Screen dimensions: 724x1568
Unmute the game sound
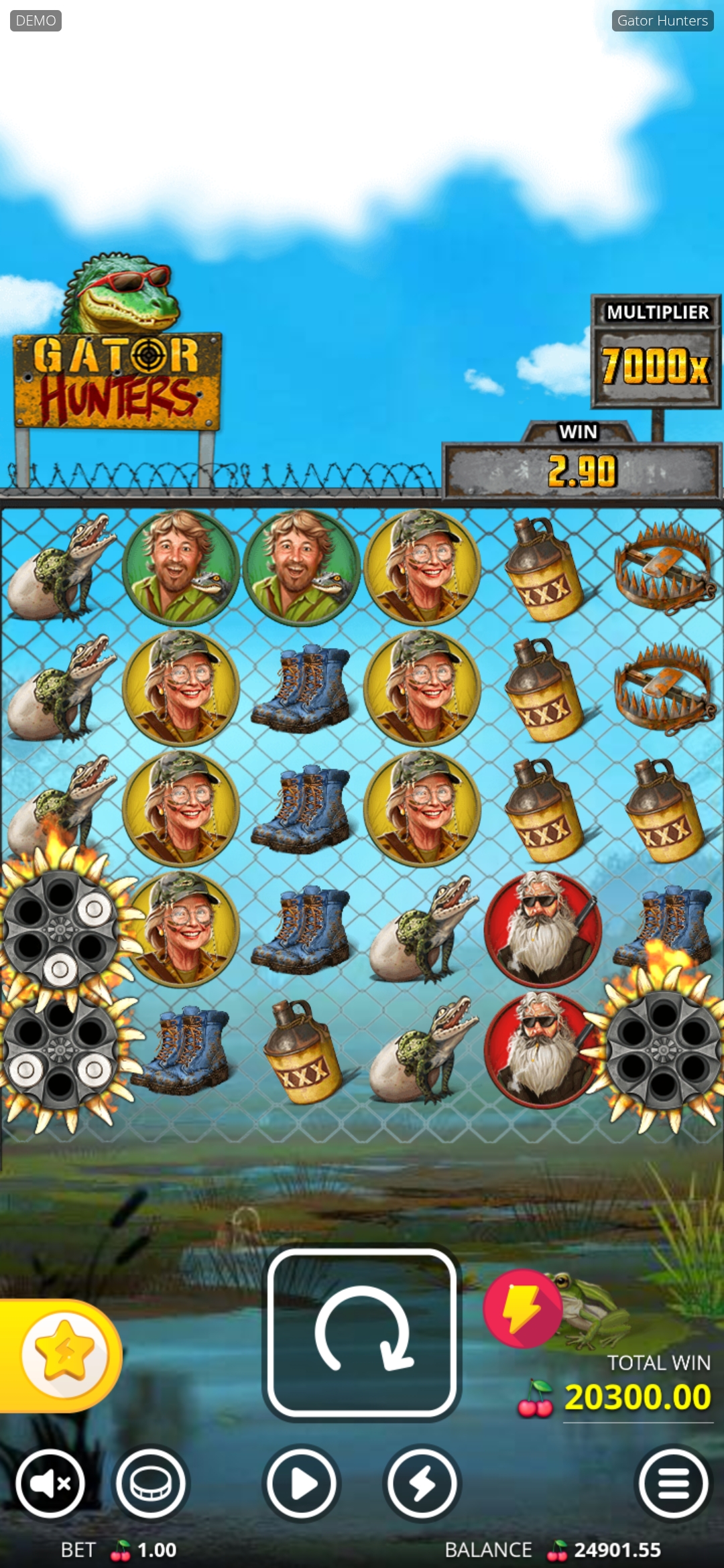click(x=50, y=1484)
